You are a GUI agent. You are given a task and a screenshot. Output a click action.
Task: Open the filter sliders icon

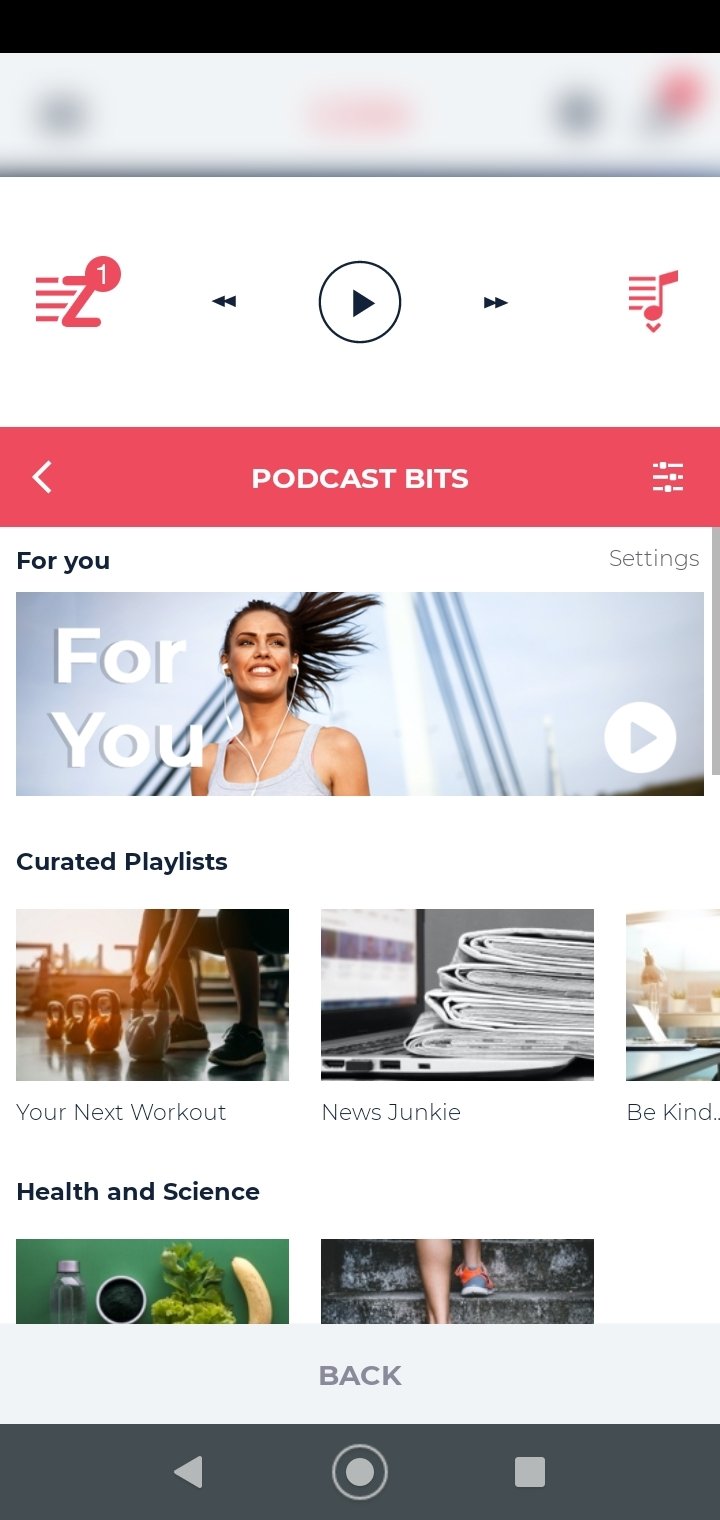click(667, 477)
